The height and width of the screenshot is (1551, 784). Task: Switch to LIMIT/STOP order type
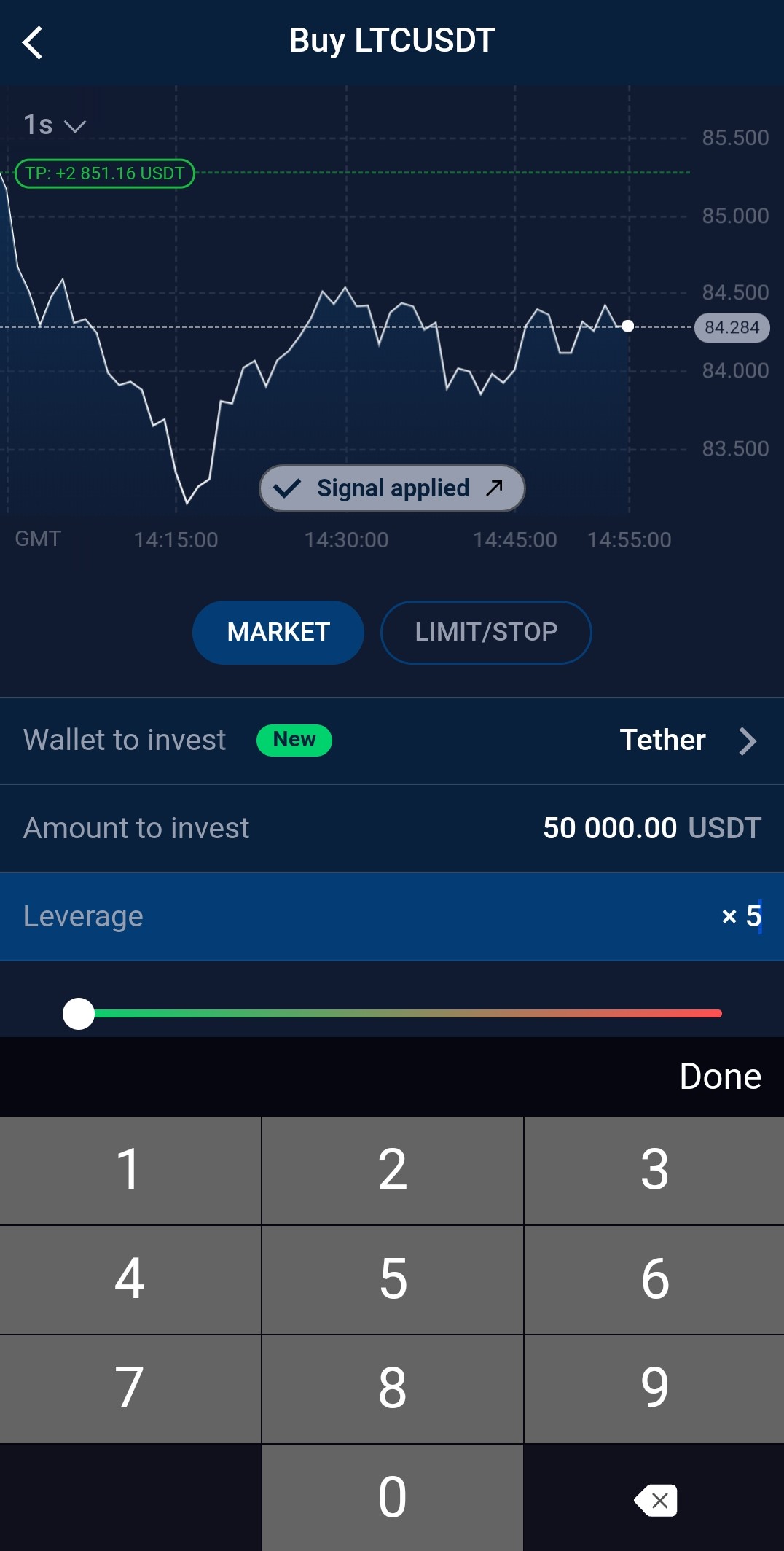[486, 632]
